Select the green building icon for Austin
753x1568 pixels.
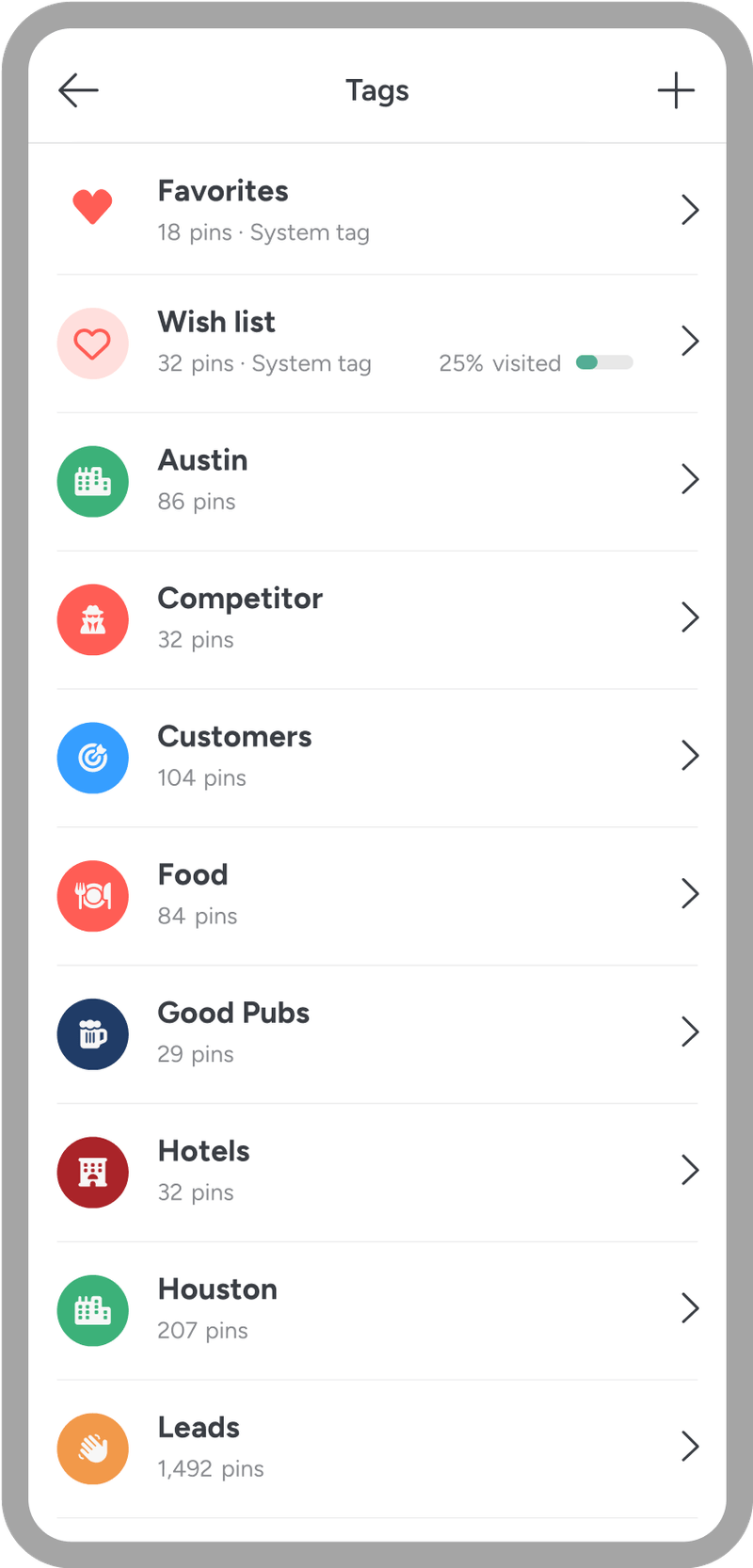coord(92,482)
